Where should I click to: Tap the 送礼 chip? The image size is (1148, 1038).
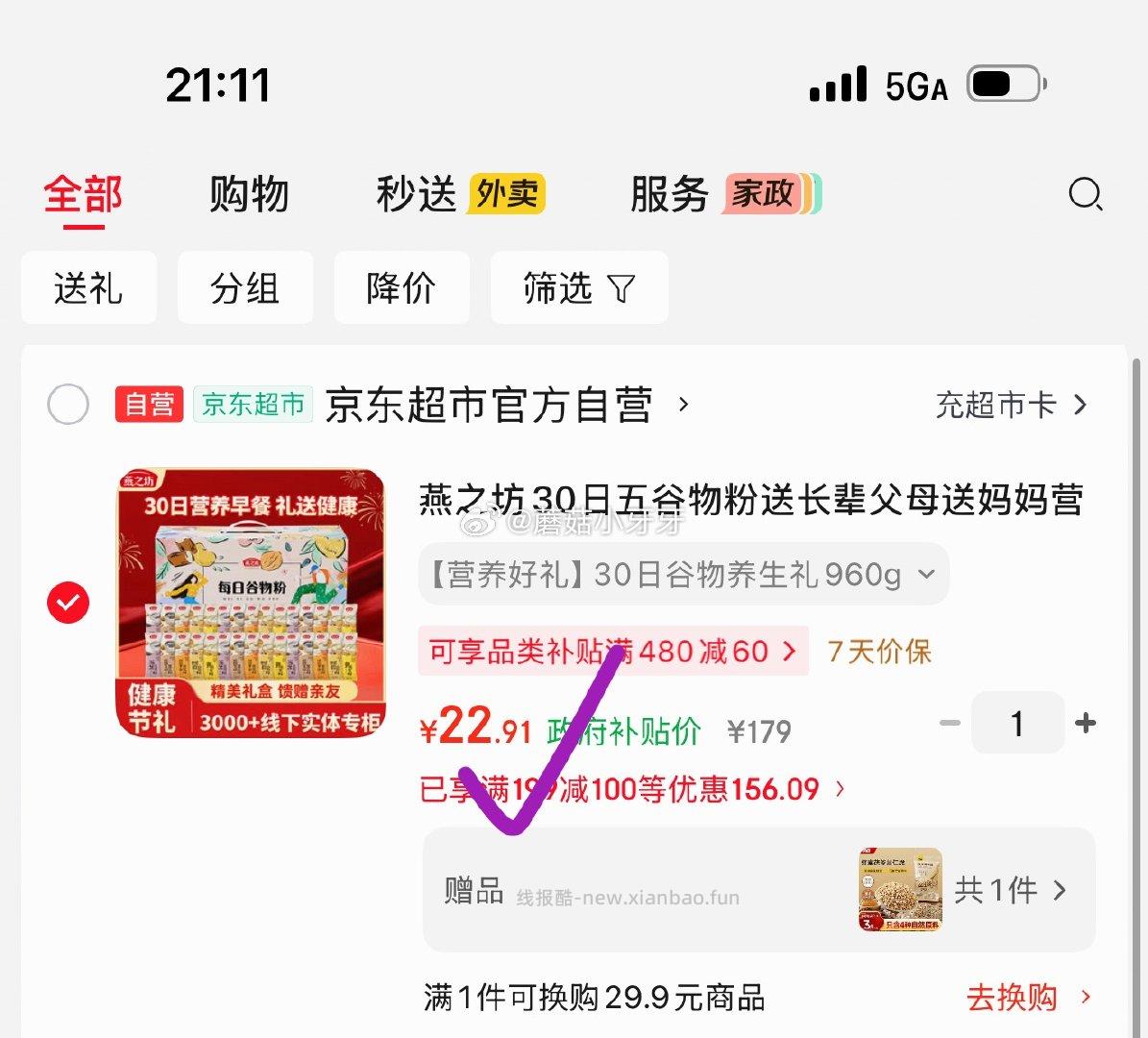[88, 287]
